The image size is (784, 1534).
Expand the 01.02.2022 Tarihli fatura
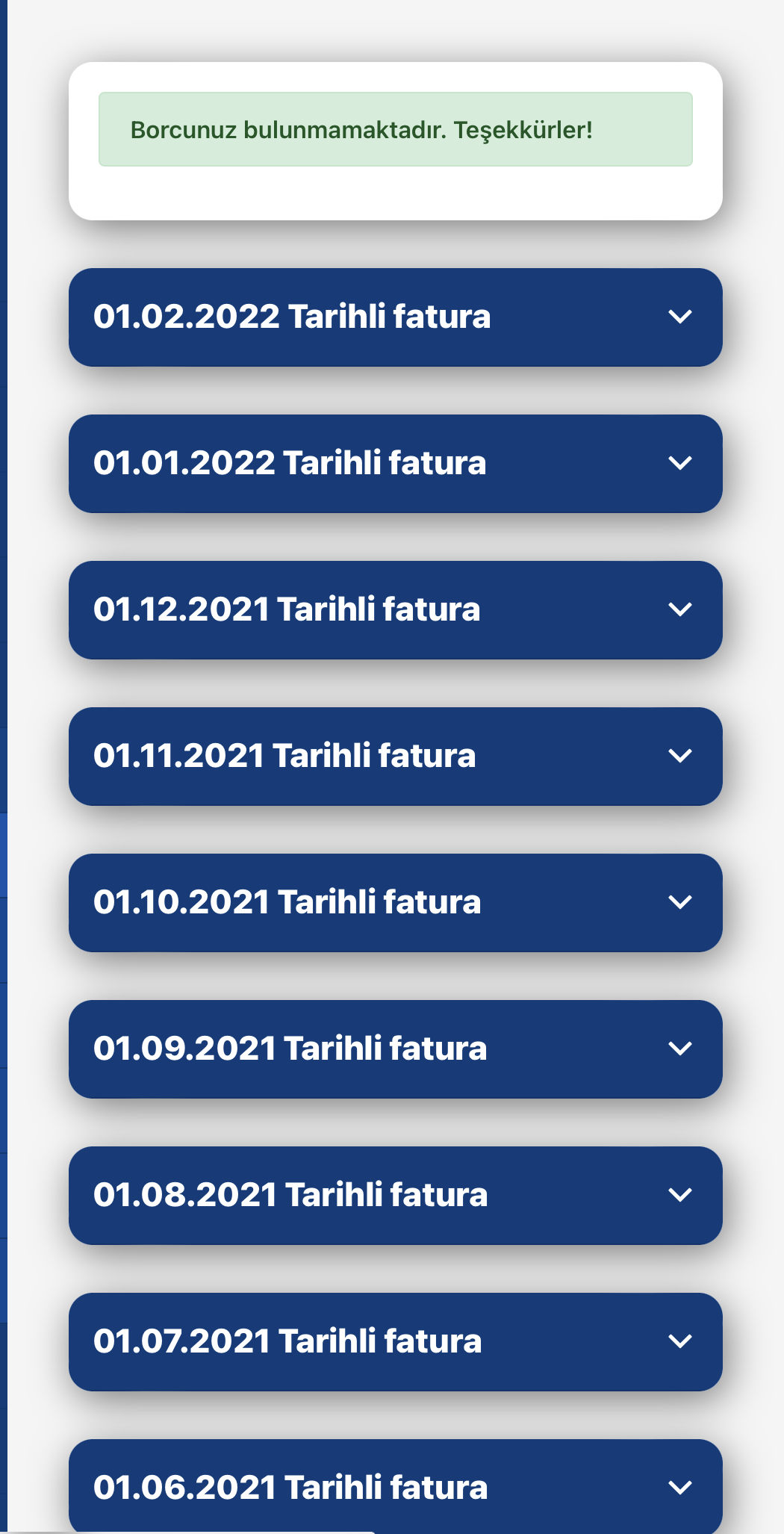click(395, 317)
